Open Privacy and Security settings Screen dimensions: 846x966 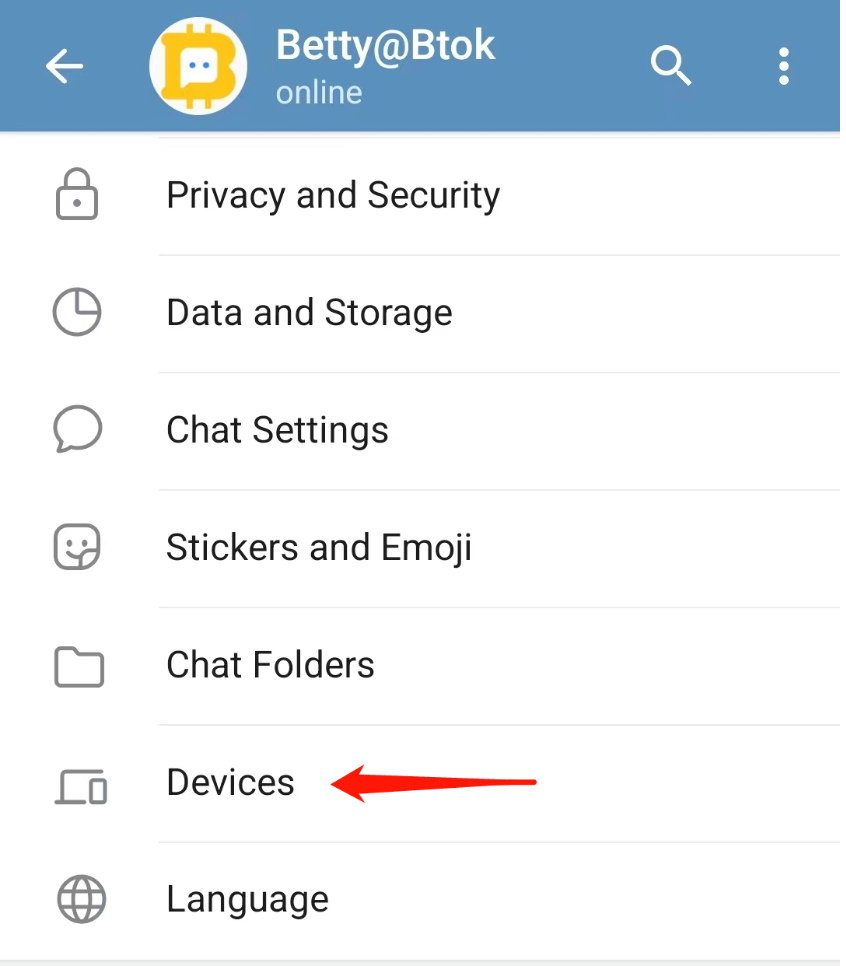(x=332, y=196)
